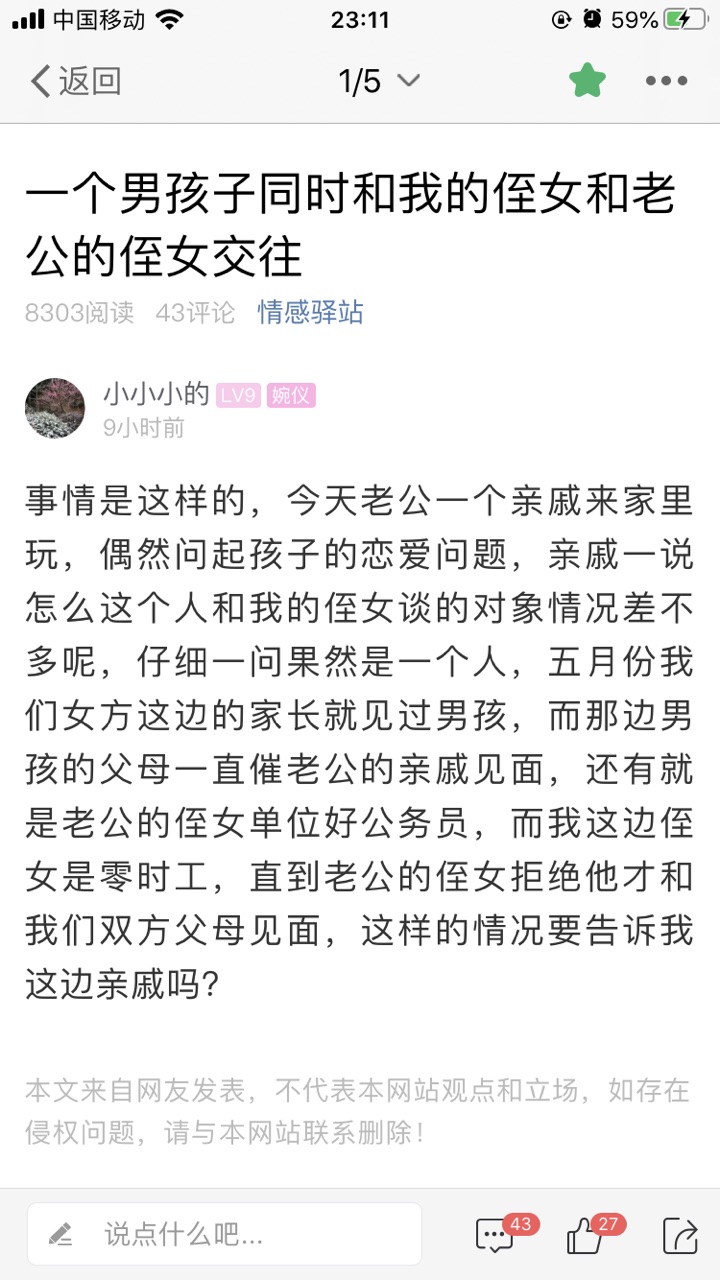Open the comments icon showing 43
Viewport: 720px width, 1280px height.
coord(495,1236)
